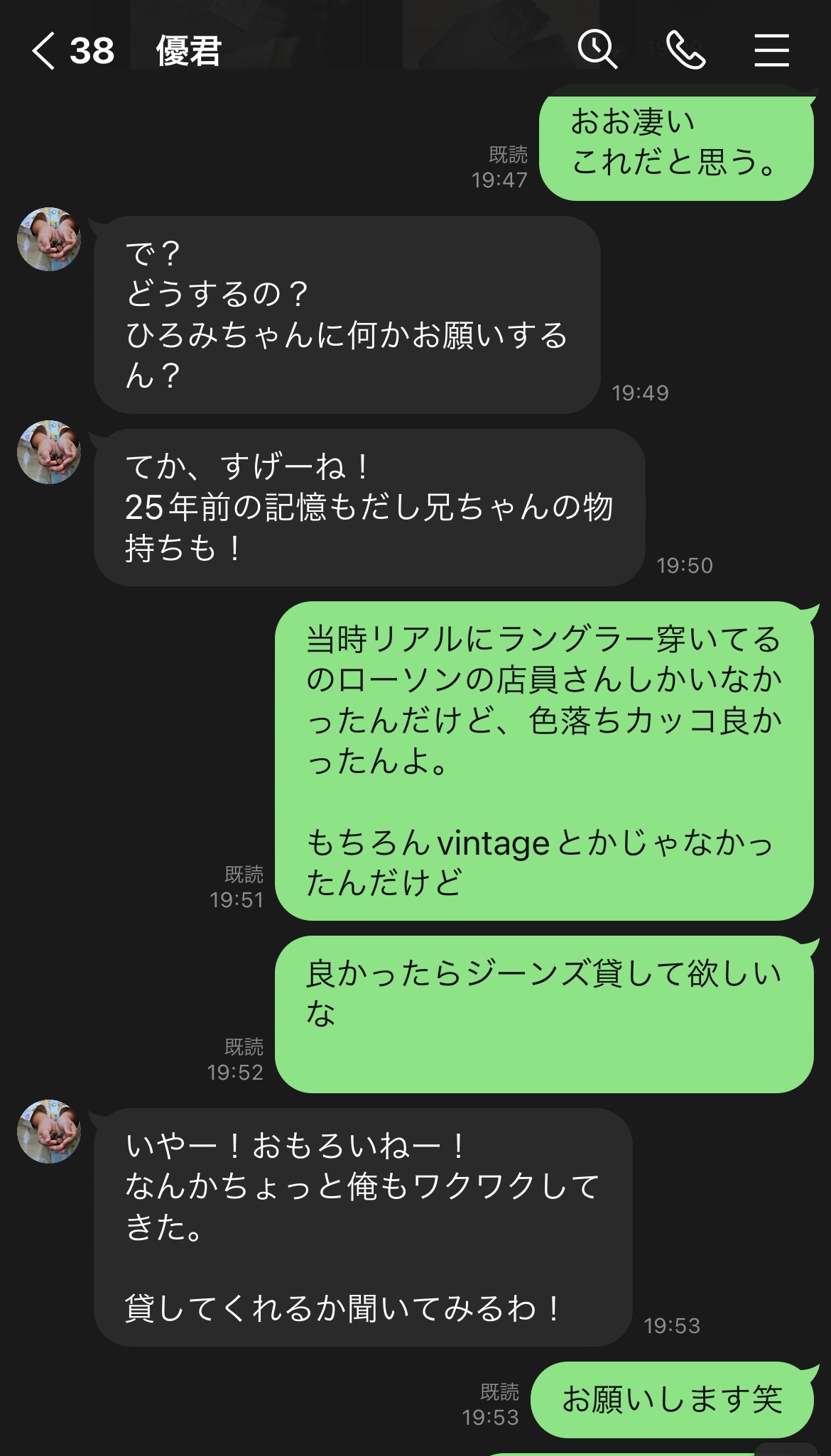
Task: Open 優君's profile picture beside the 19:49 message
Action: coord(49,239)
